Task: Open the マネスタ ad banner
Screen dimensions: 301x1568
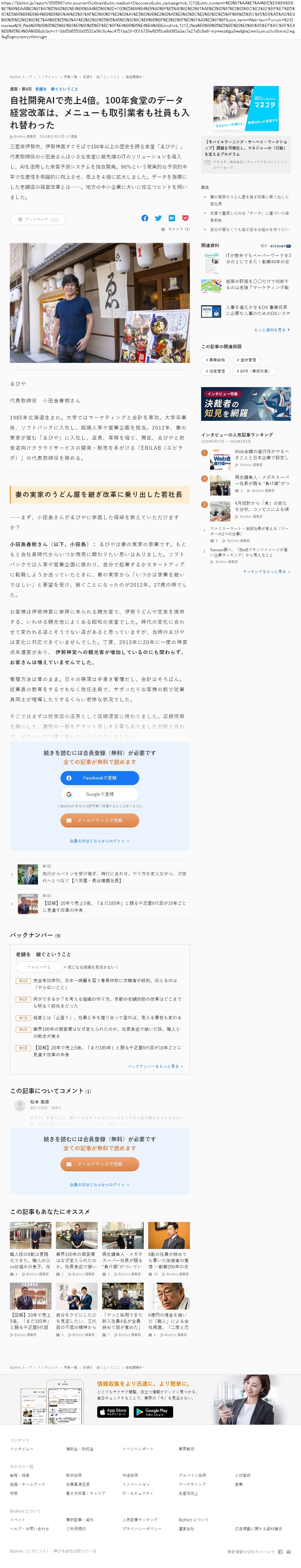Action: coord(246,108)
